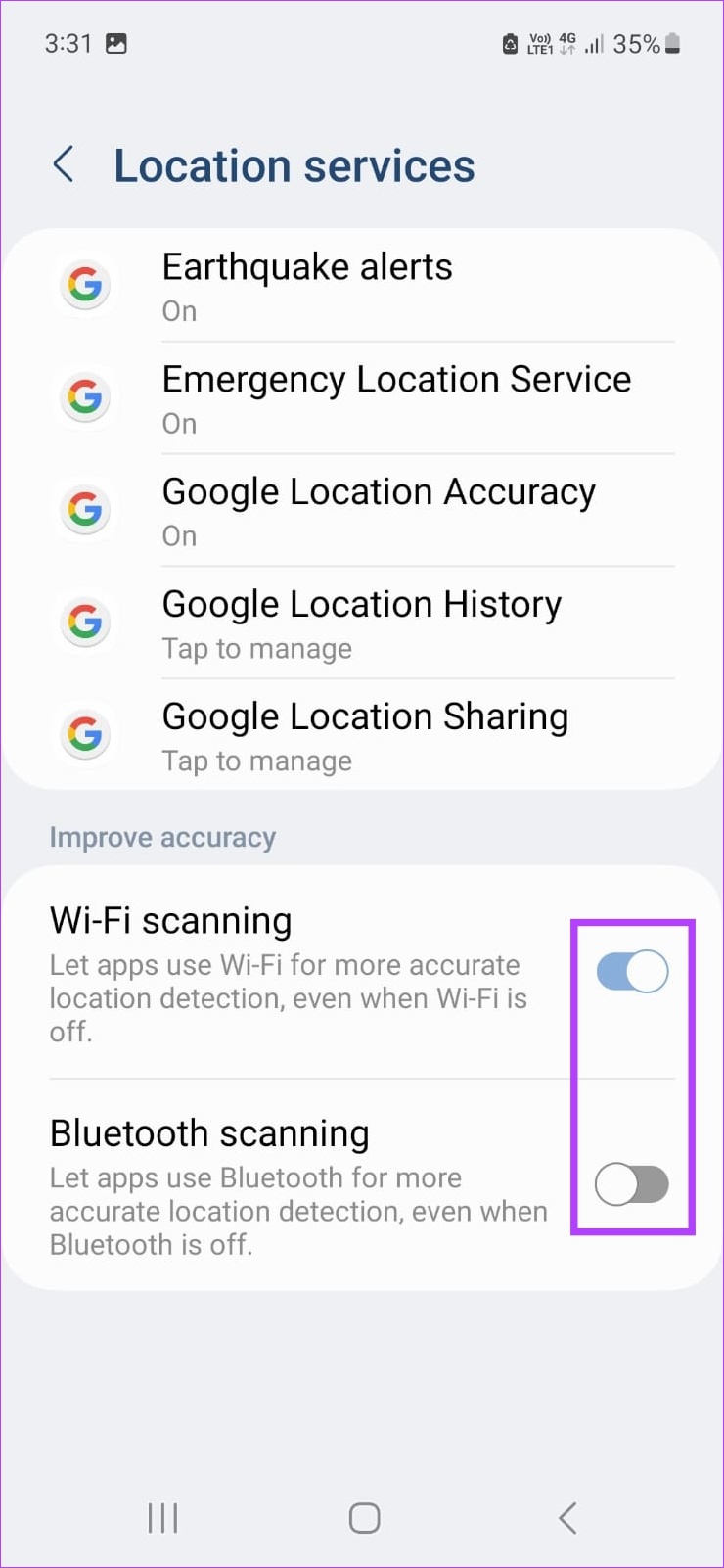
Task: Enable Bluetooth scanning
Action: point(632,1184)
